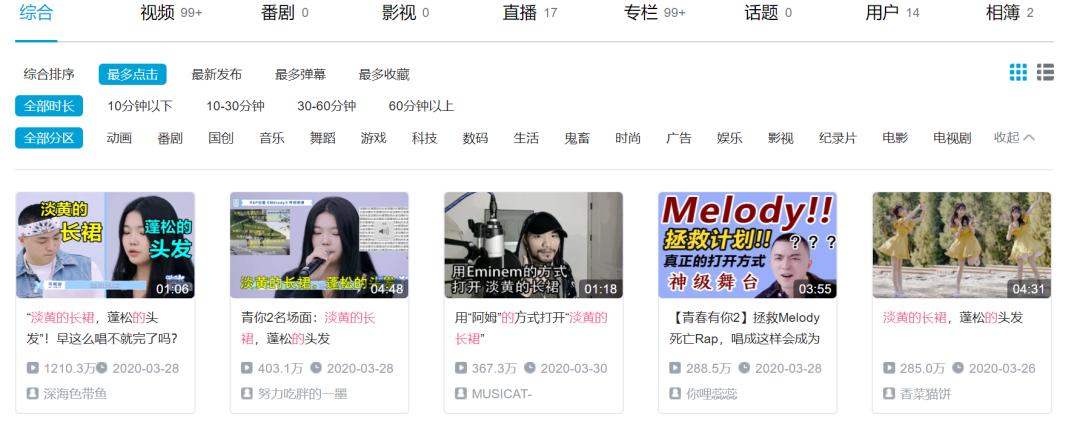Filter by the 鬼畜 category
The width and height of the screenshot is (1080, 428).
(x=577, y=138)
